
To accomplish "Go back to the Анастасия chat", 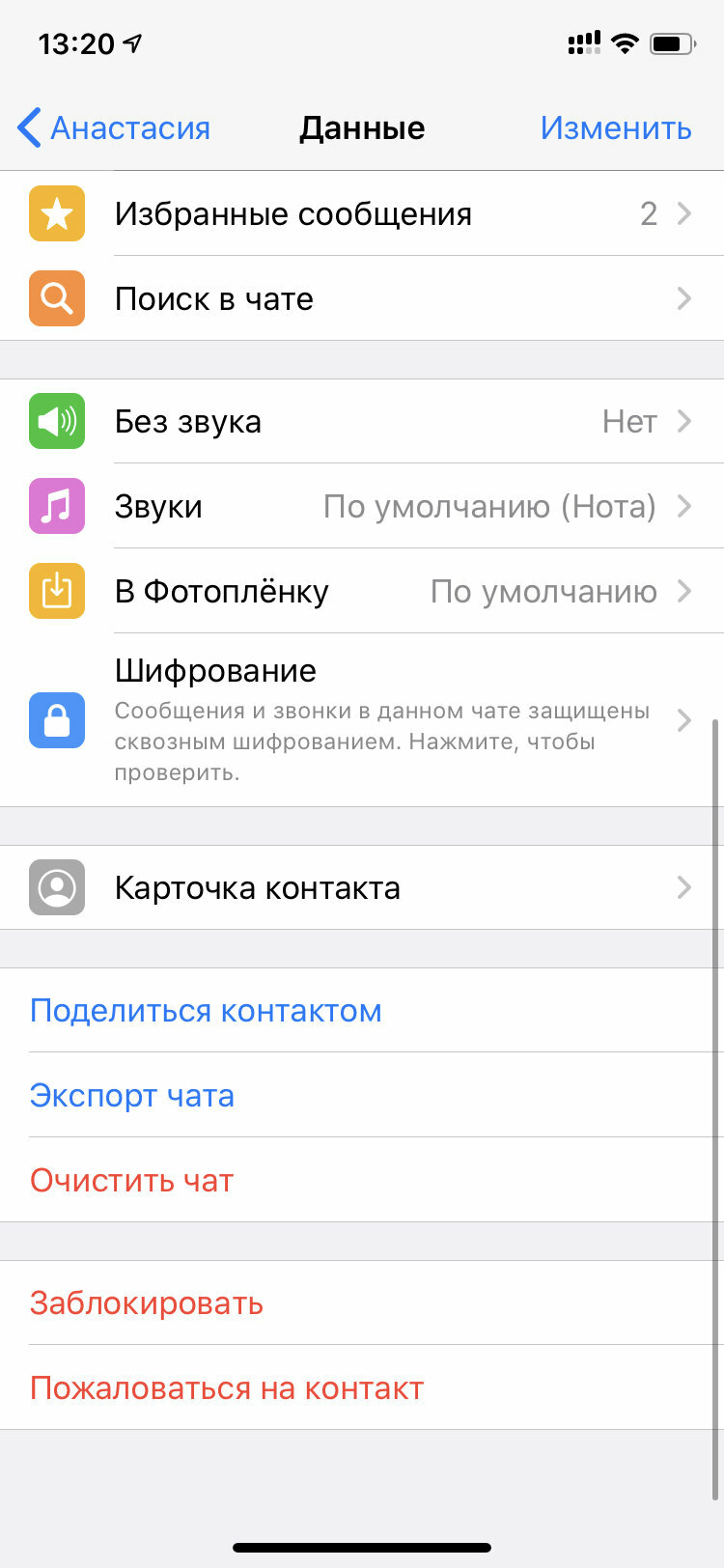I will tap(114, 127).
